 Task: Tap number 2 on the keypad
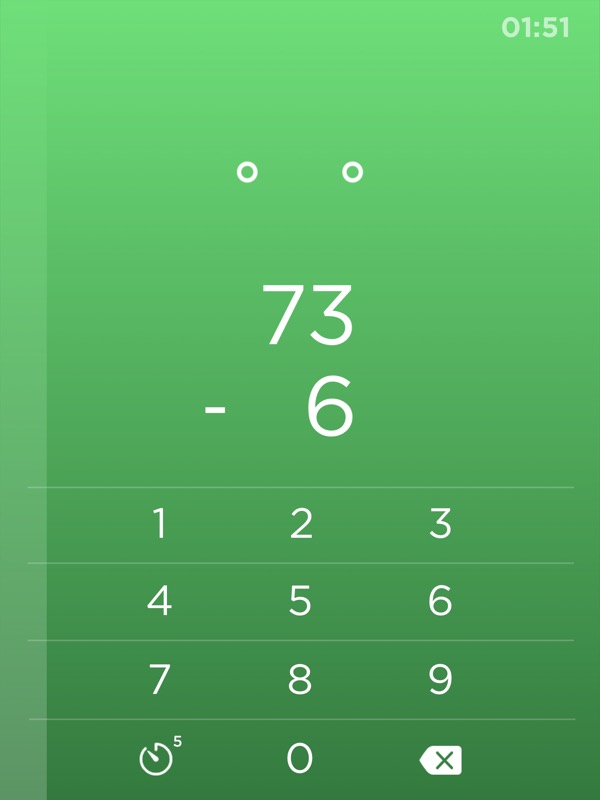(x=300, y=524)
